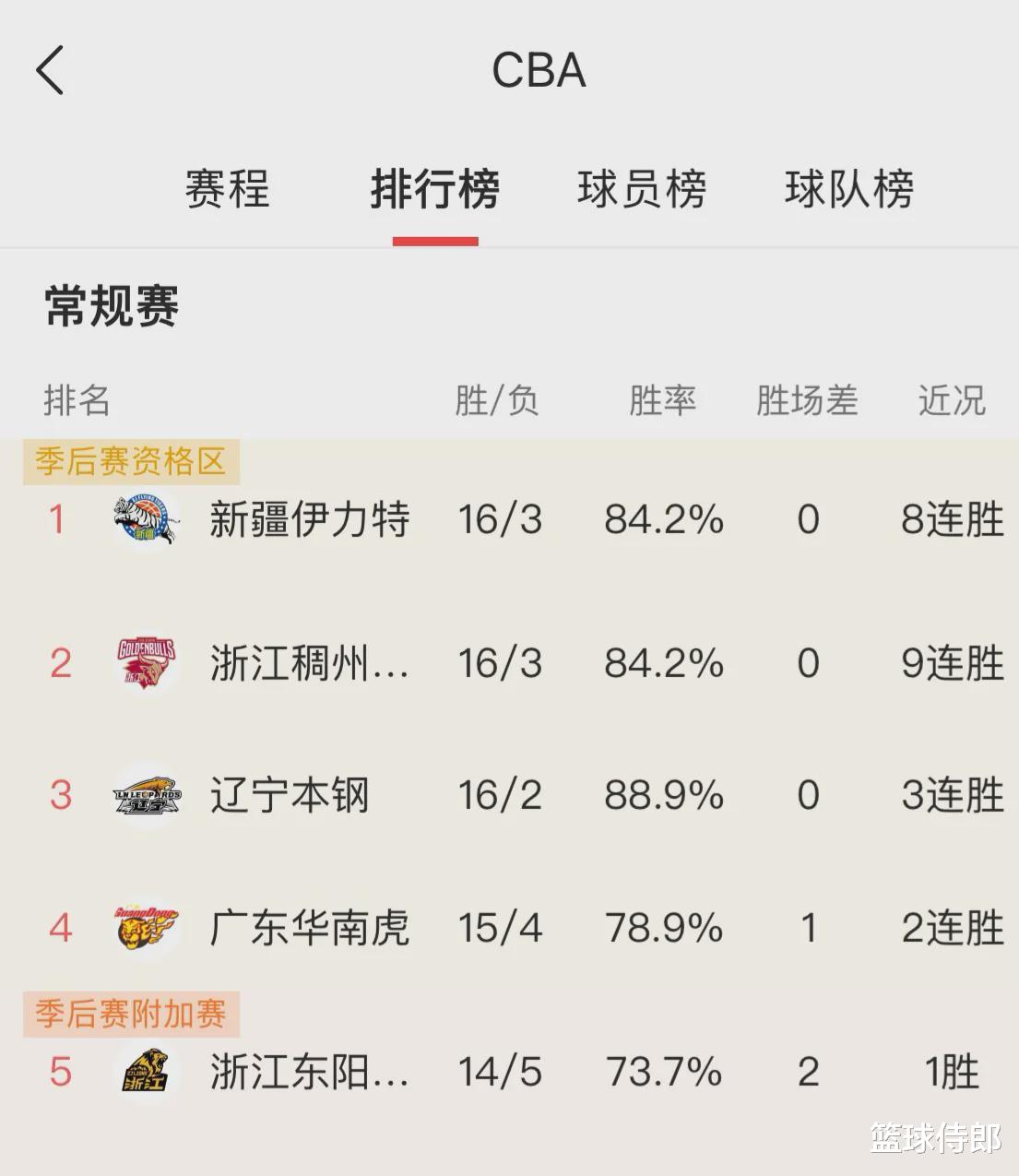Open the 新疆伊力特 team row
Viewport: 1019px width, 1176px height.
(x=309, y=519)
